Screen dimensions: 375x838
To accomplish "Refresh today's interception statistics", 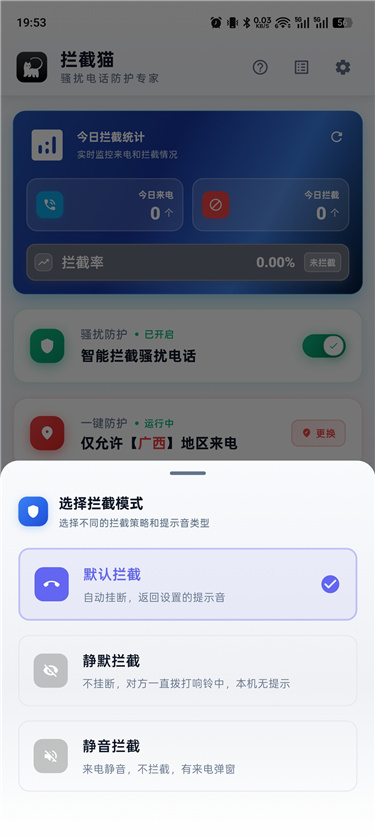I will pyautogui.click(x=337, y=137).
